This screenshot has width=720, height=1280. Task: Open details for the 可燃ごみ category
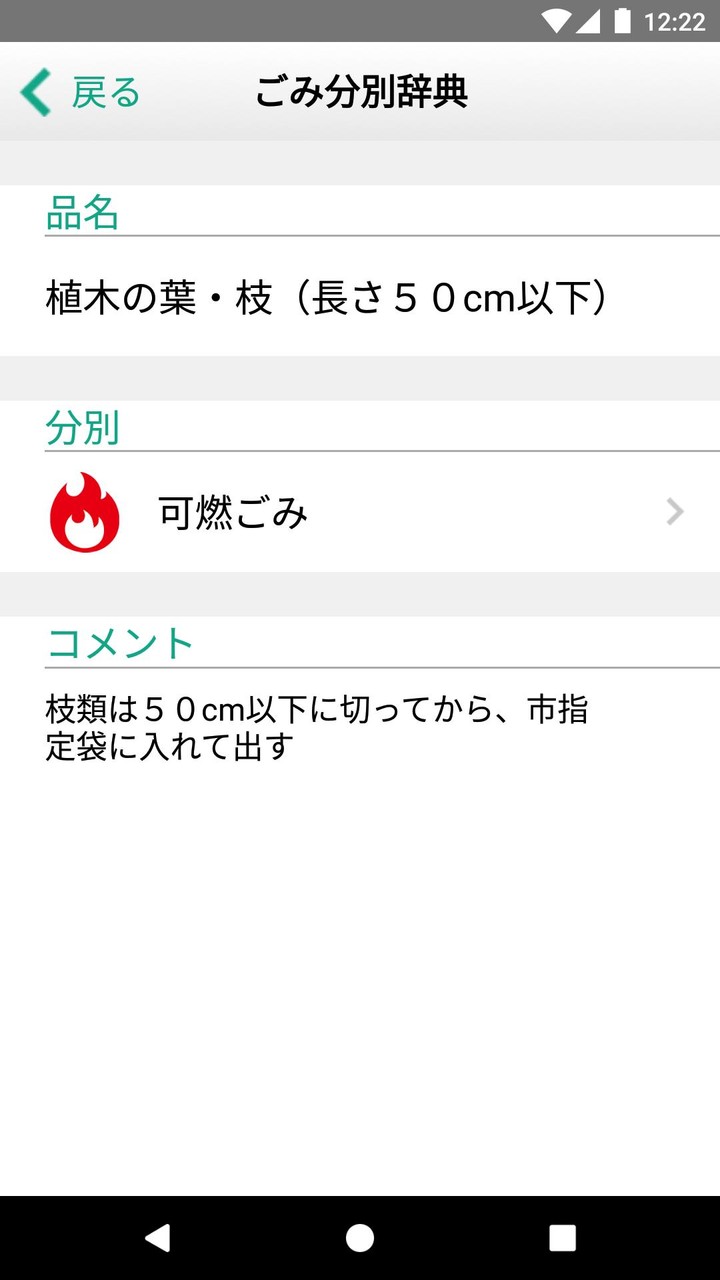[360, 512]
